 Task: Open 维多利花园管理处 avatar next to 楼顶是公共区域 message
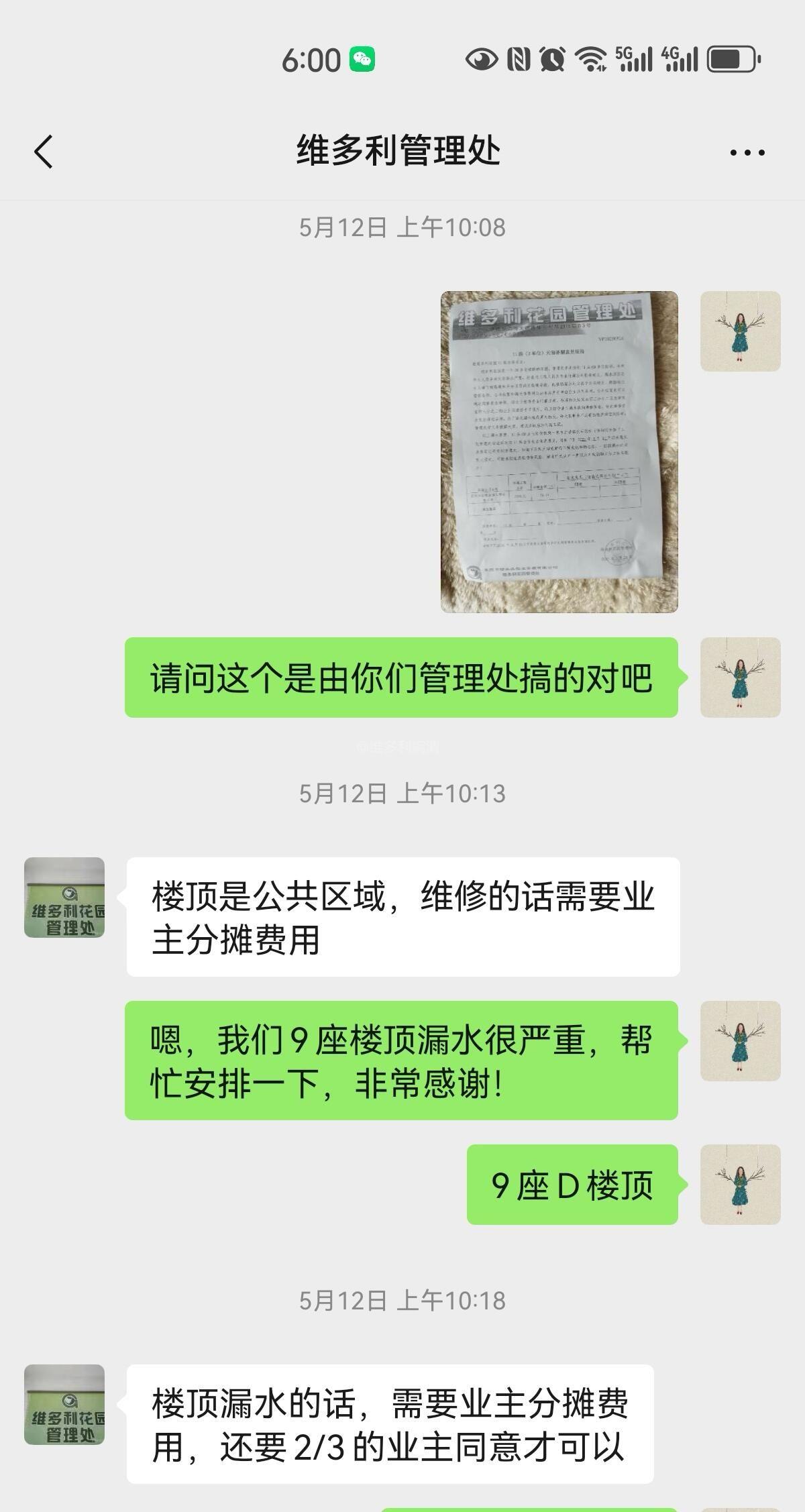(64, 898)
